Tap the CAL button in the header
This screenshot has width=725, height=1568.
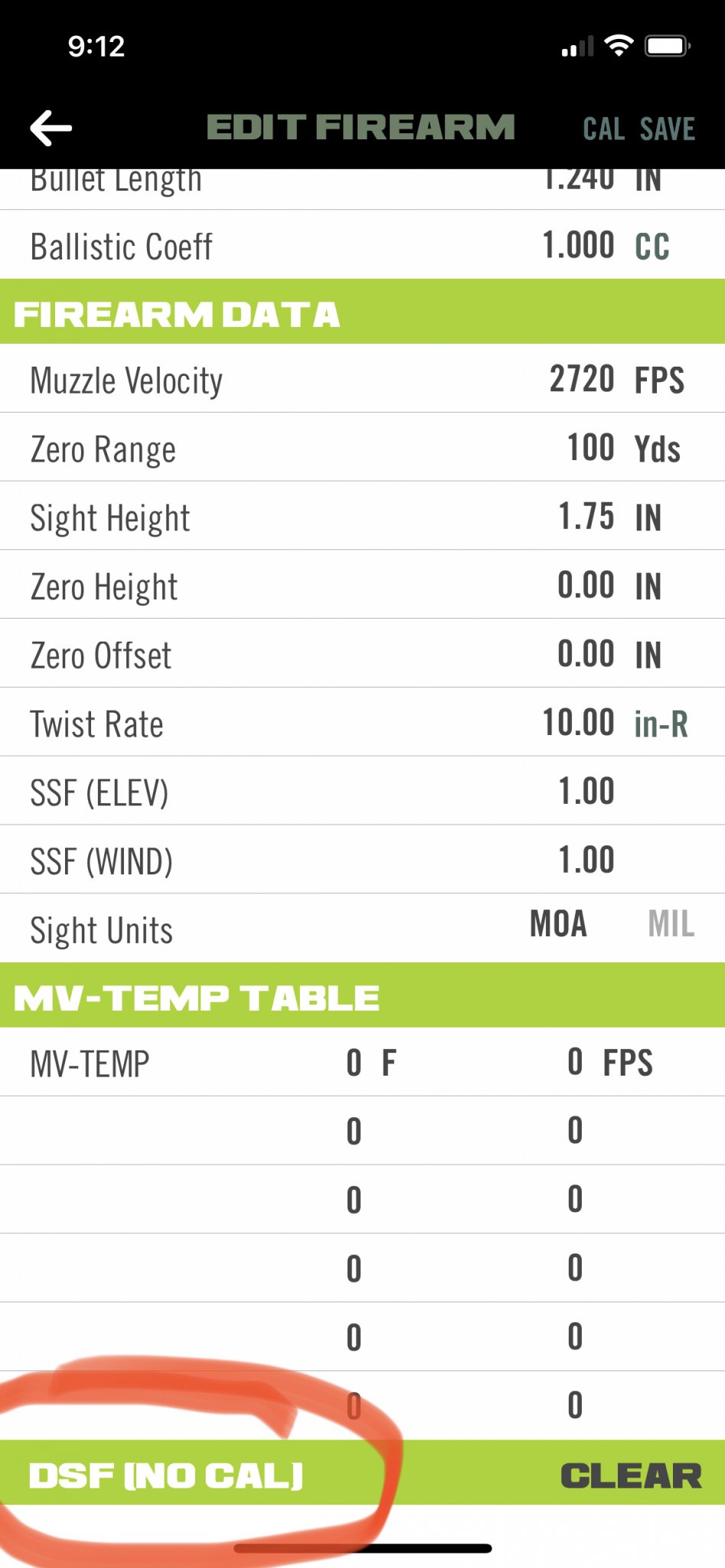coord(604,129)
